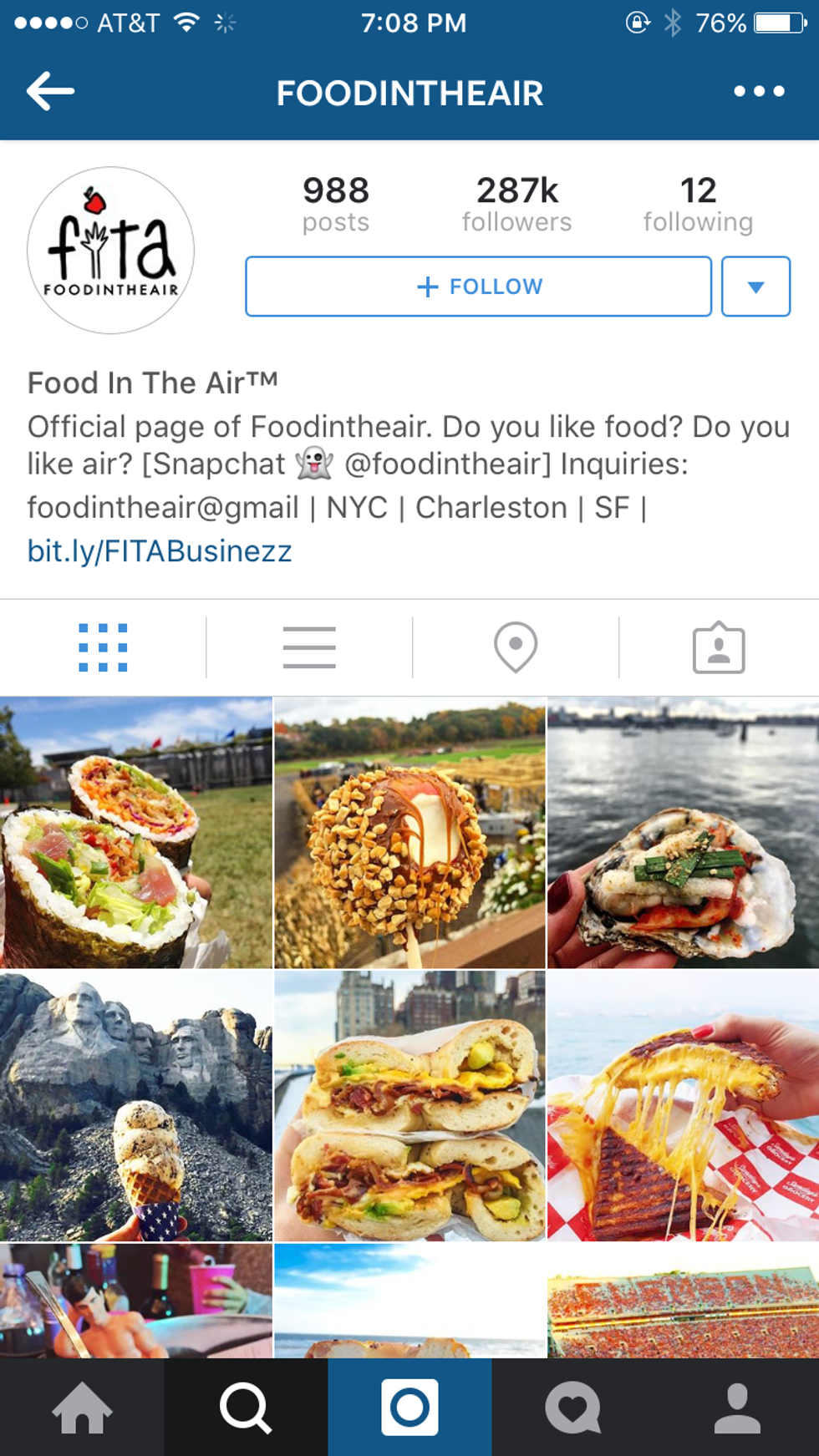
Task: Switch to list view tab
Action: click(309, 647)
